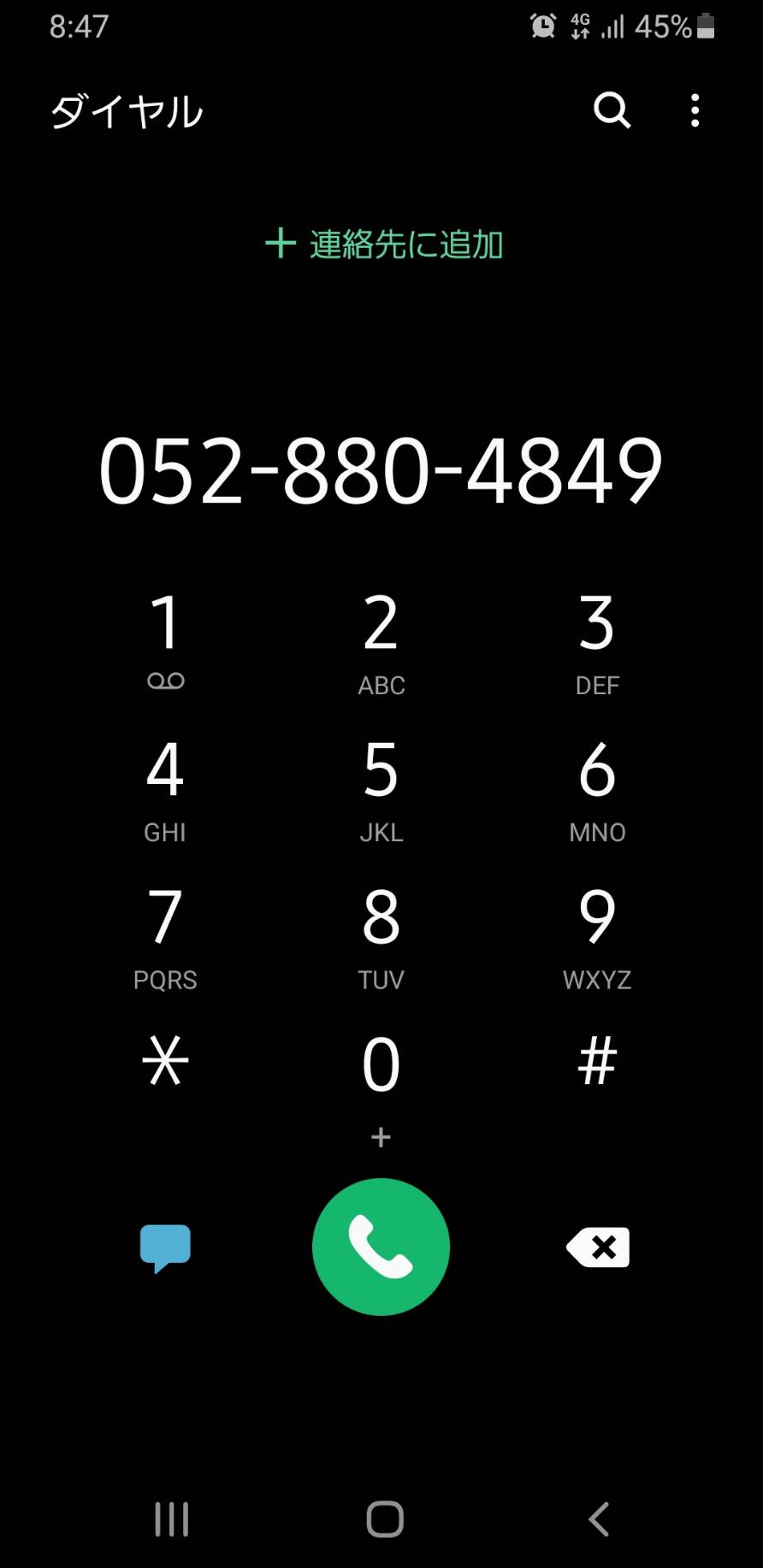
Task: Tap 連絡先に追加 to add the contact
Action: coord(383,245)
